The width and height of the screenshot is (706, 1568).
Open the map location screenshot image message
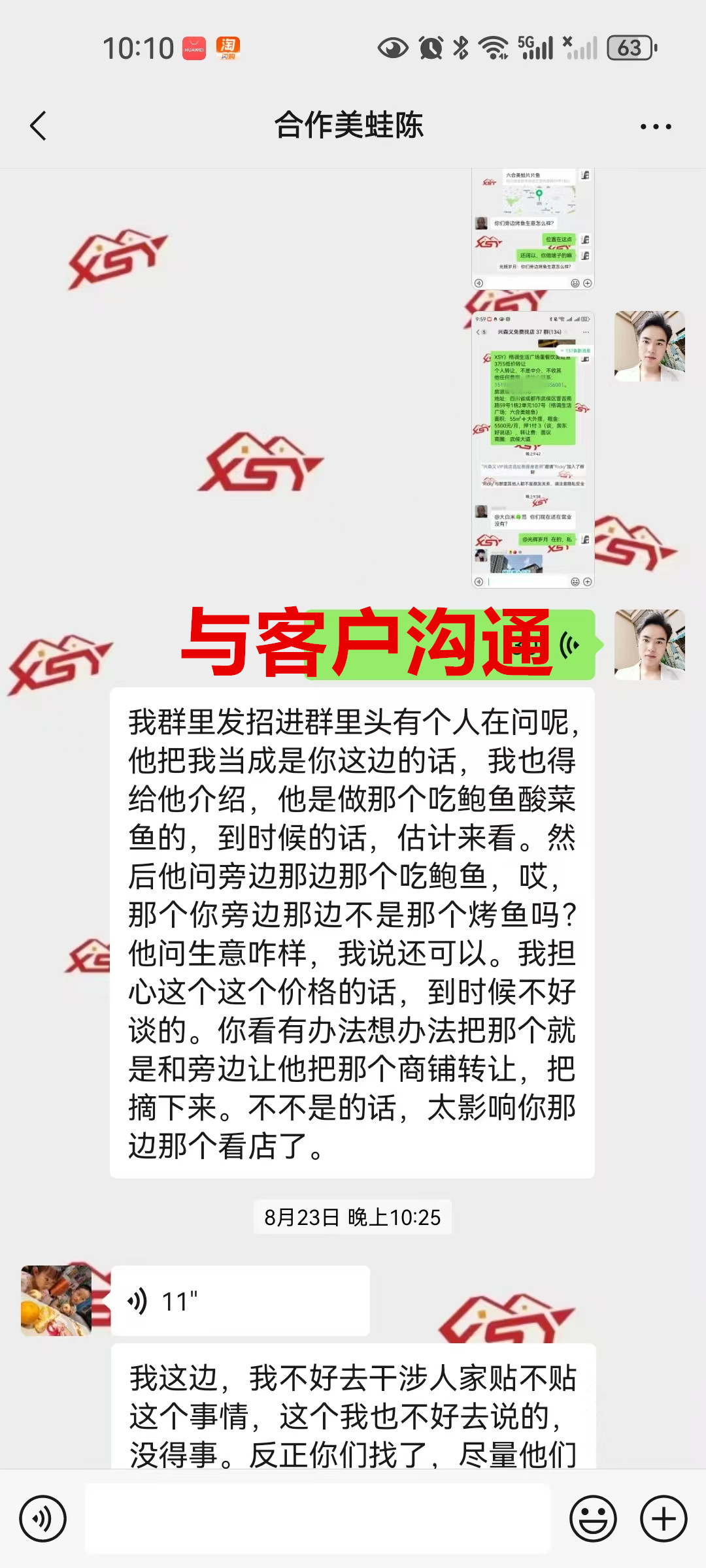533,229
